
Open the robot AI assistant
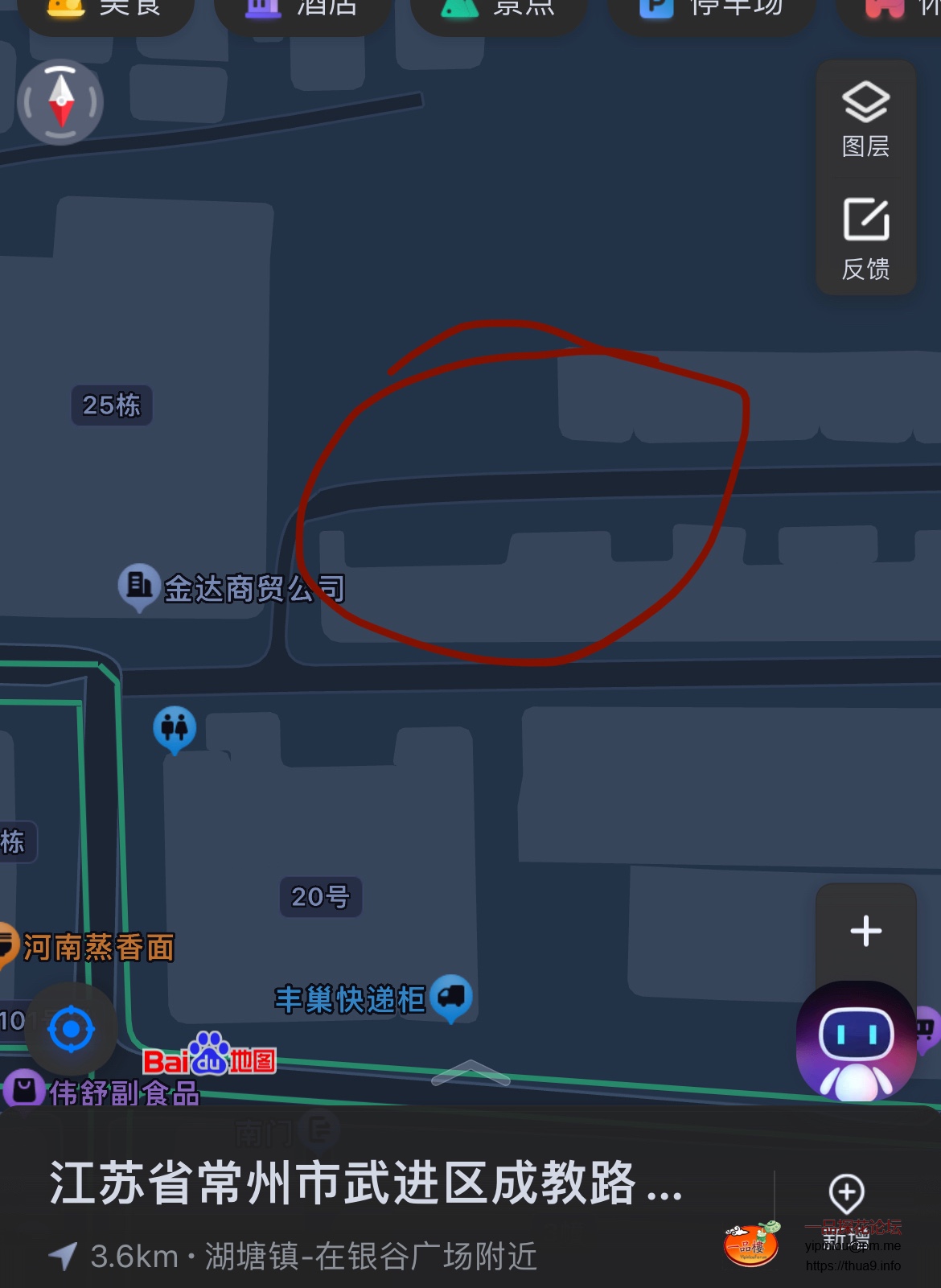[856, 1040]
